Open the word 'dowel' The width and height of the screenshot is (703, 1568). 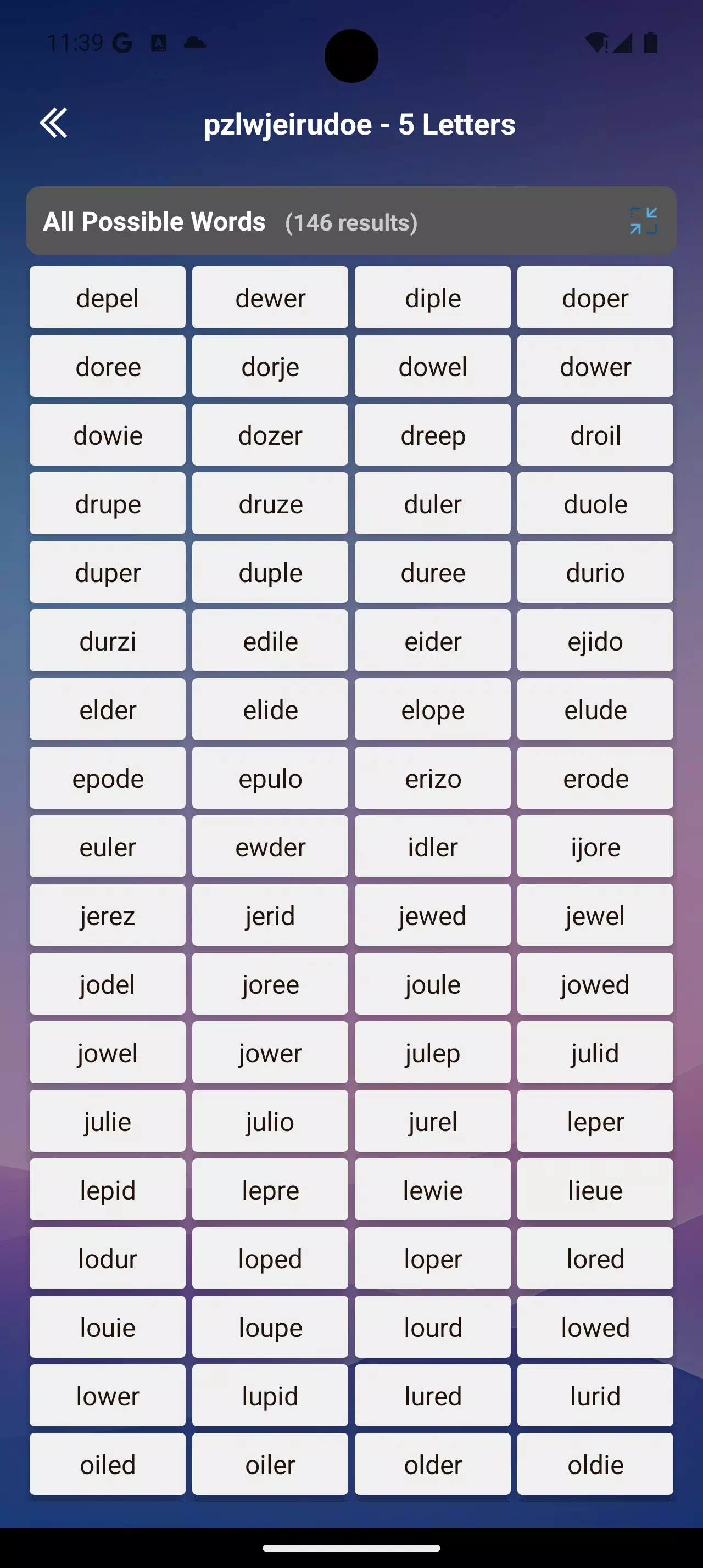point(432,366)
